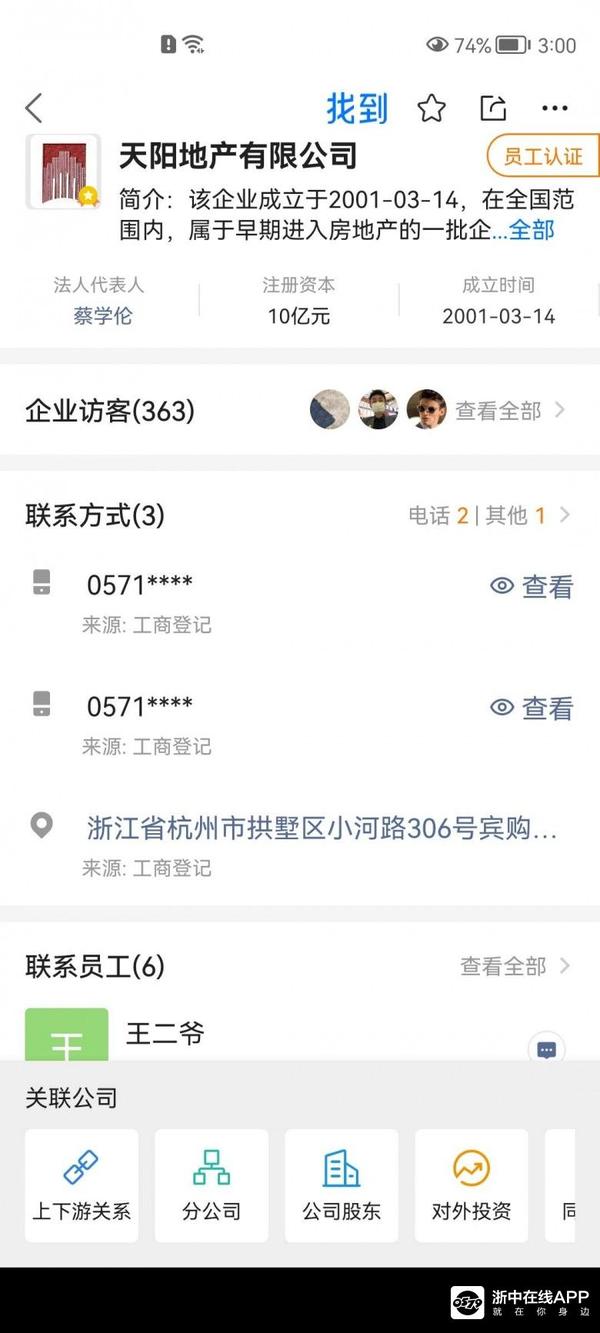600x1333 pixels.
Task: Open the 联系方式 phone and other details
Action: [x=490, y=516]
